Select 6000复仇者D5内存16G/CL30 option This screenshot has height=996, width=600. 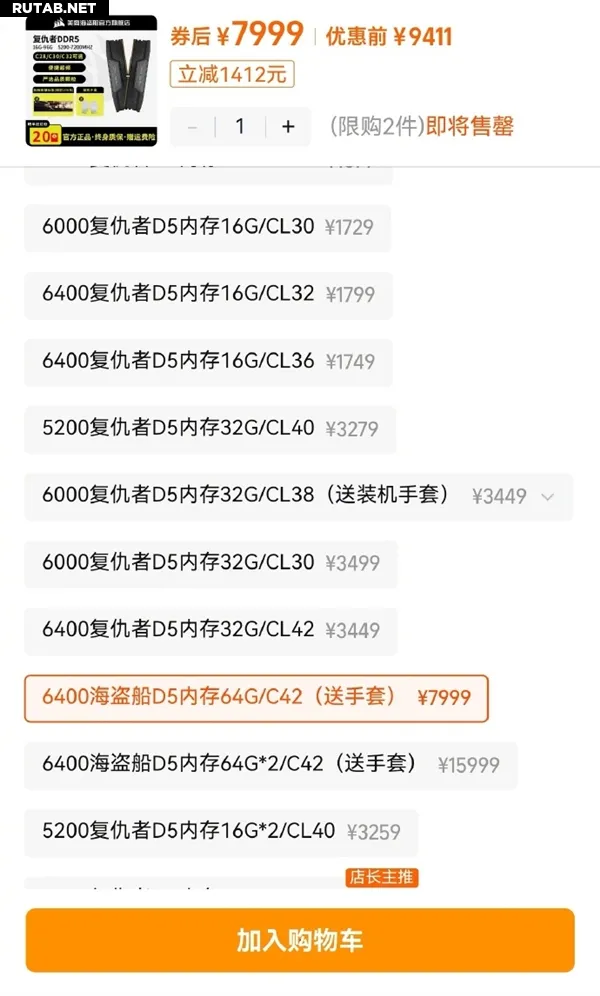pos(207,227)
